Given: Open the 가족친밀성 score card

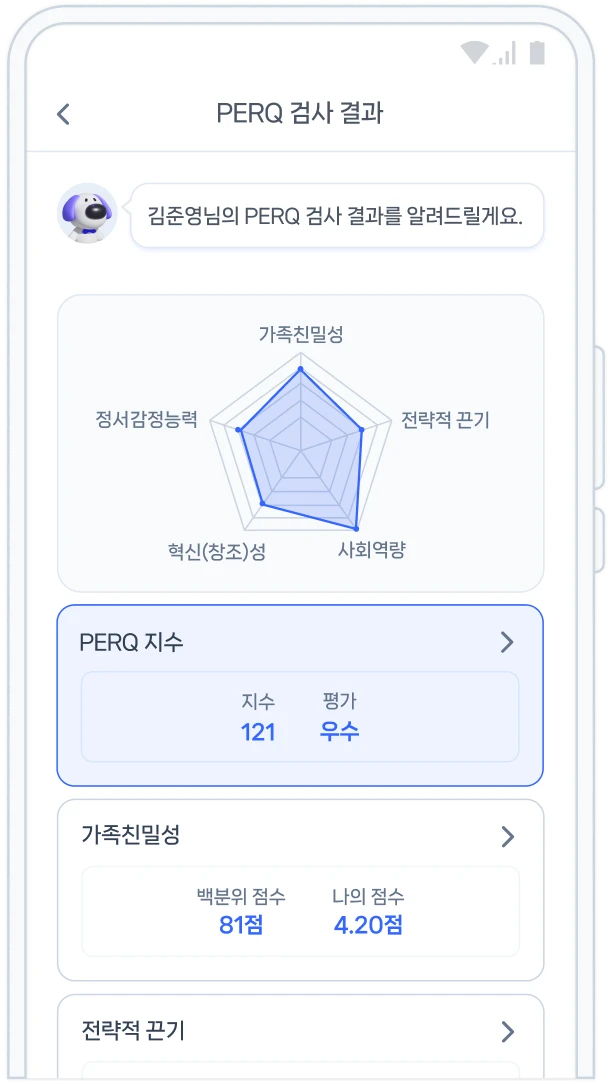Looking at the screenshot, I should [x=300, y=890].
